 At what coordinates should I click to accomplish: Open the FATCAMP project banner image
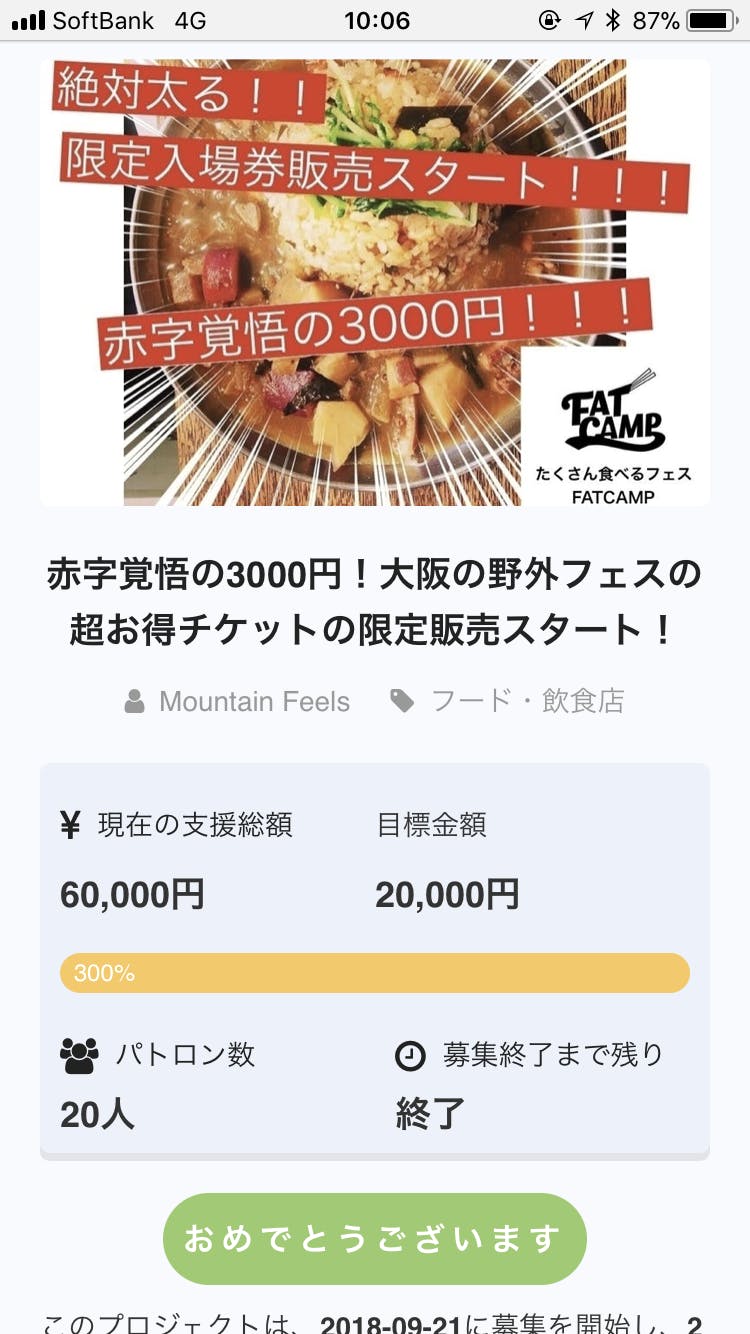[375, 283]
